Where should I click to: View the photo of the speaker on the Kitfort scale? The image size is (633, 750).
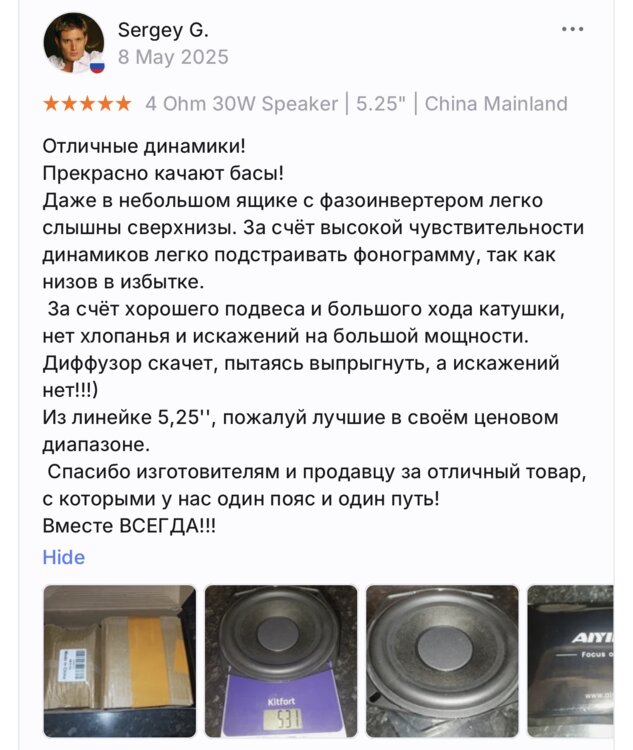[281, 660]
